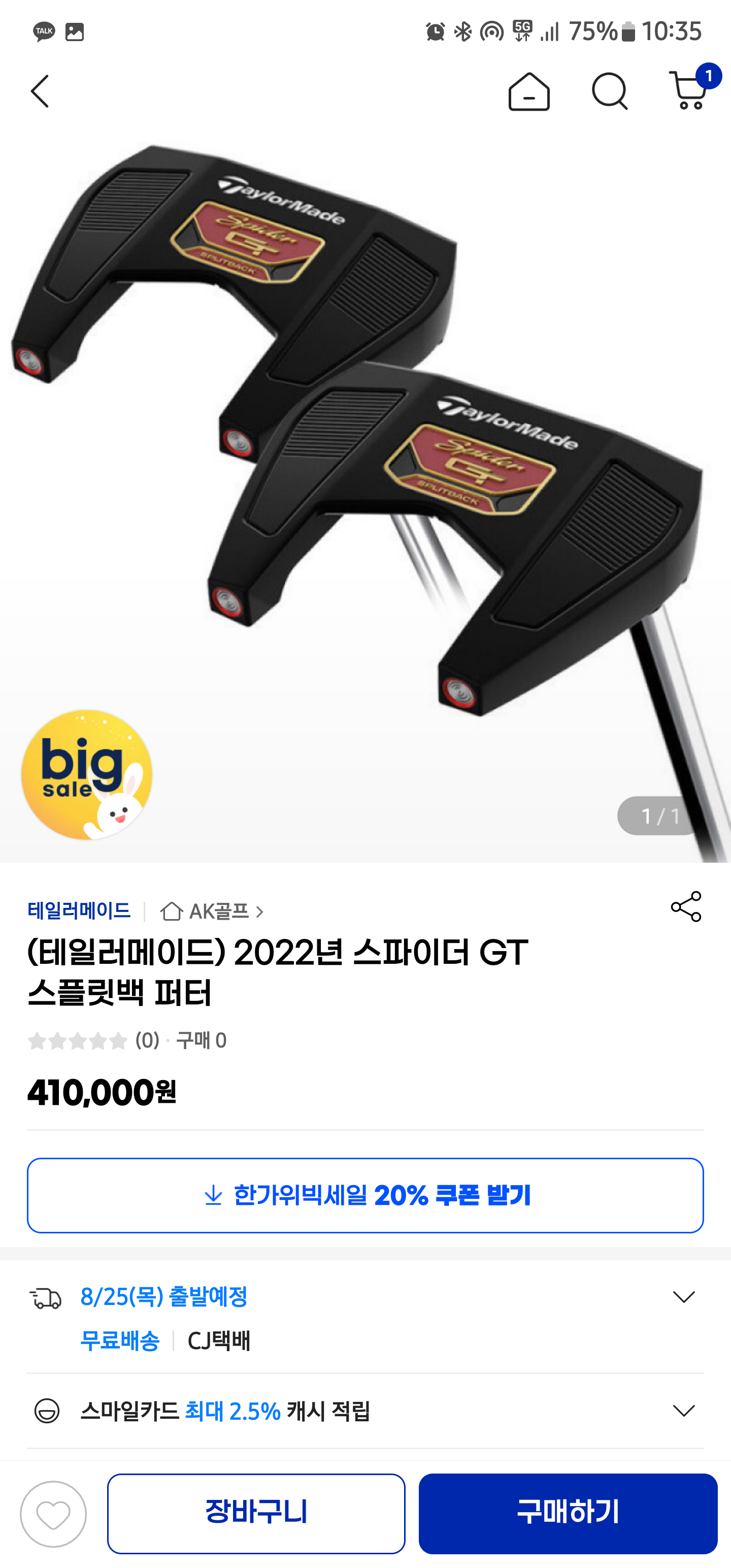Expand the 스마일카드 cash reward details
This screenshot has width=731, height=1568.
click(683, 1411)
